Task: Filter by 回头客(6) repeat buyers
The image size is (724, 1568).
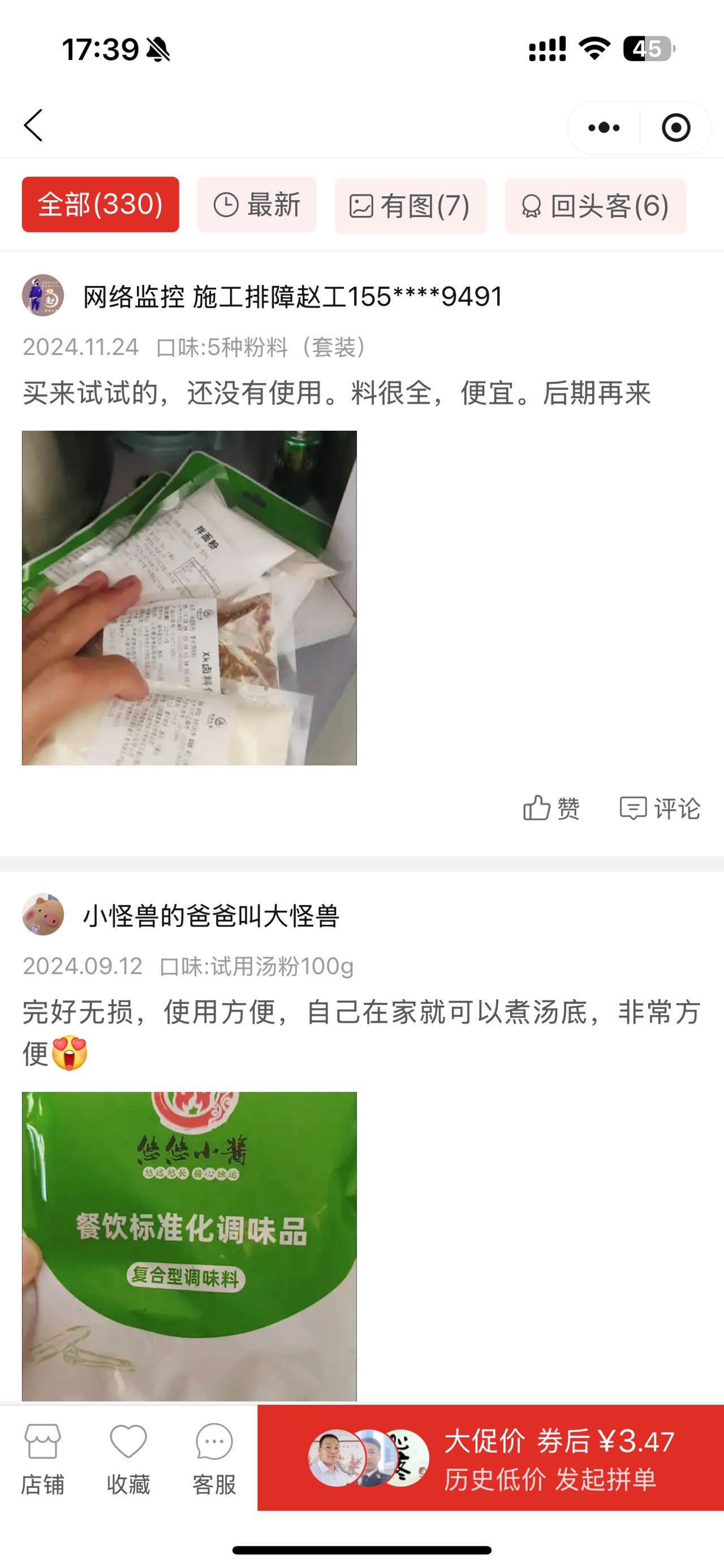Action: (595, 206)
